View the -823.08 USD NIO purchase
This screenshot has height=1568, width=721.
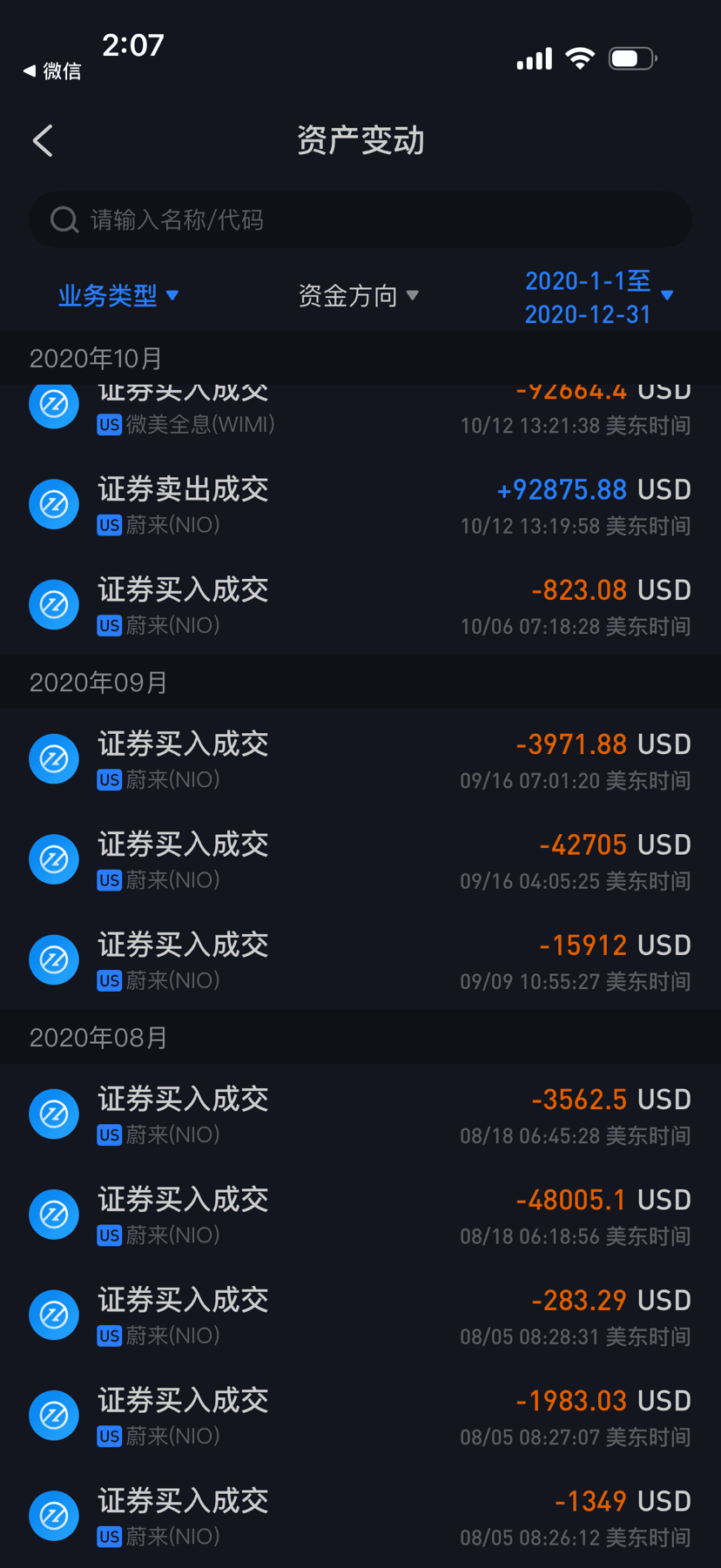coord(360,605)
